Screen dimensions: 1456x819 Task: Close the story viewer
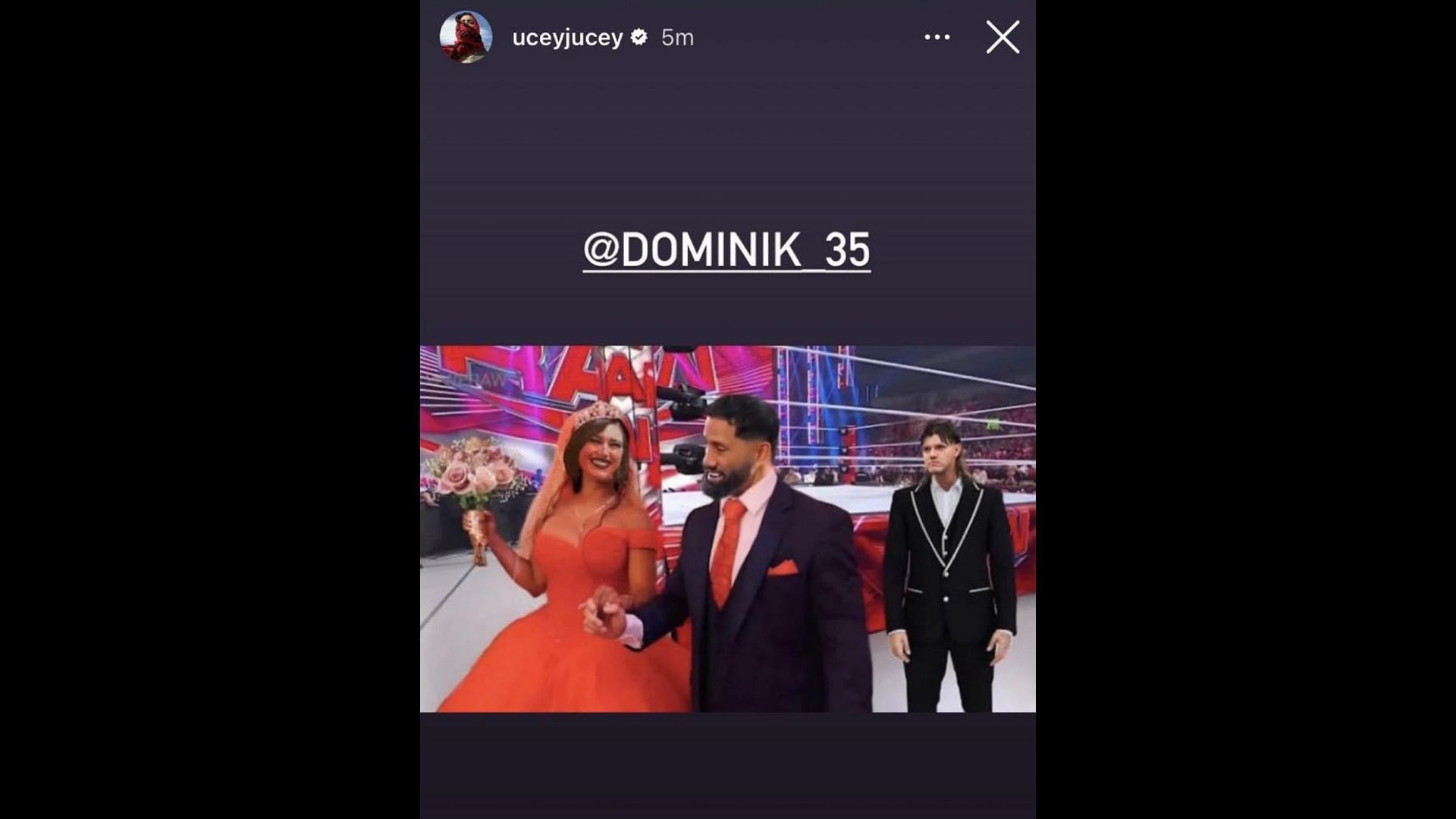1003,37
